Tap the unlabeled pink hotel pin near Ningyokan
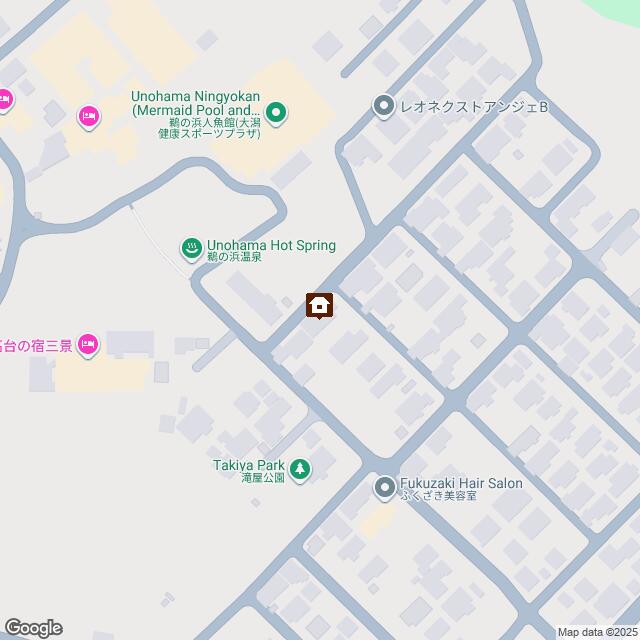The width and height of the screenshot is (640, 640). [88, 118]
